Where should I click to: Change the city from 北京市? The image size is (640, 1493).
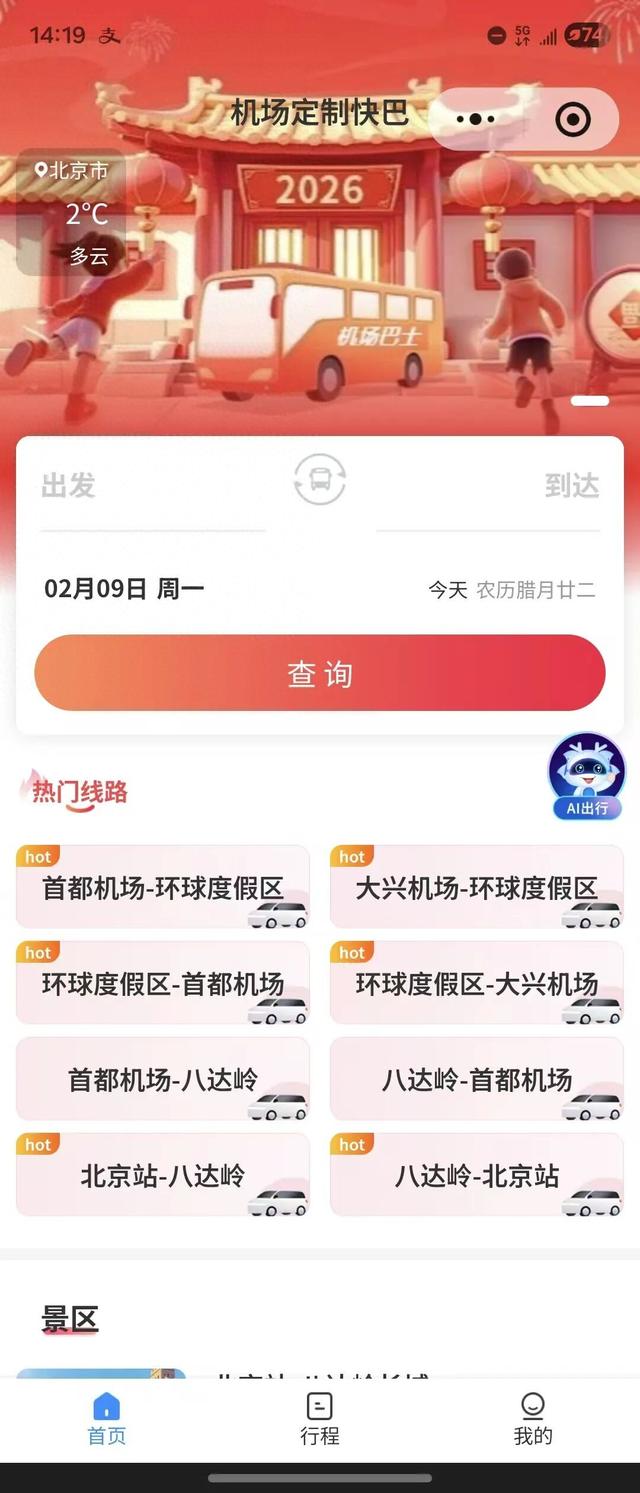click(x=71, y=172)
